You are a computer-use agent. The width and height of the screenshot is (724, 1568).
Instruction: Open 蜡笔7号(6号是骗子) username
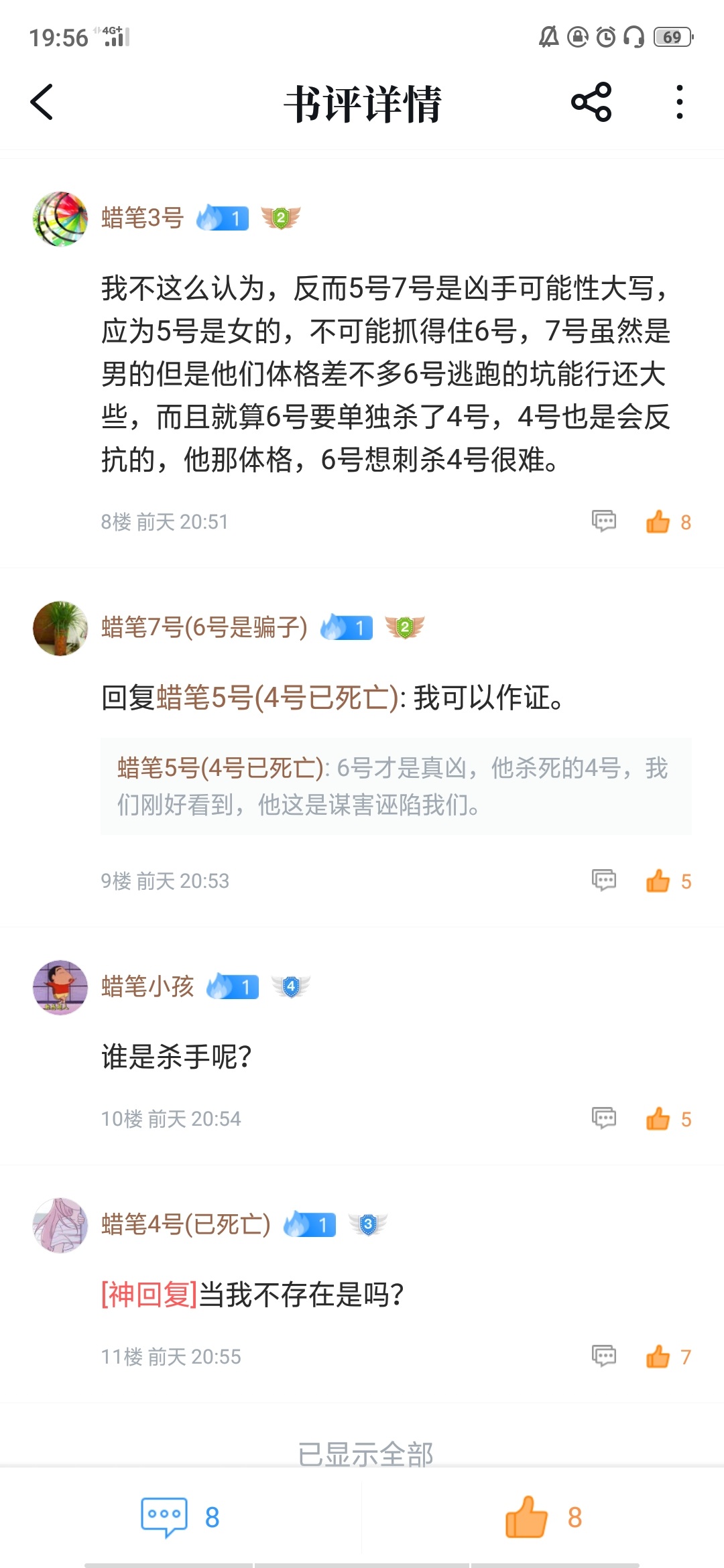coord(204,628)
